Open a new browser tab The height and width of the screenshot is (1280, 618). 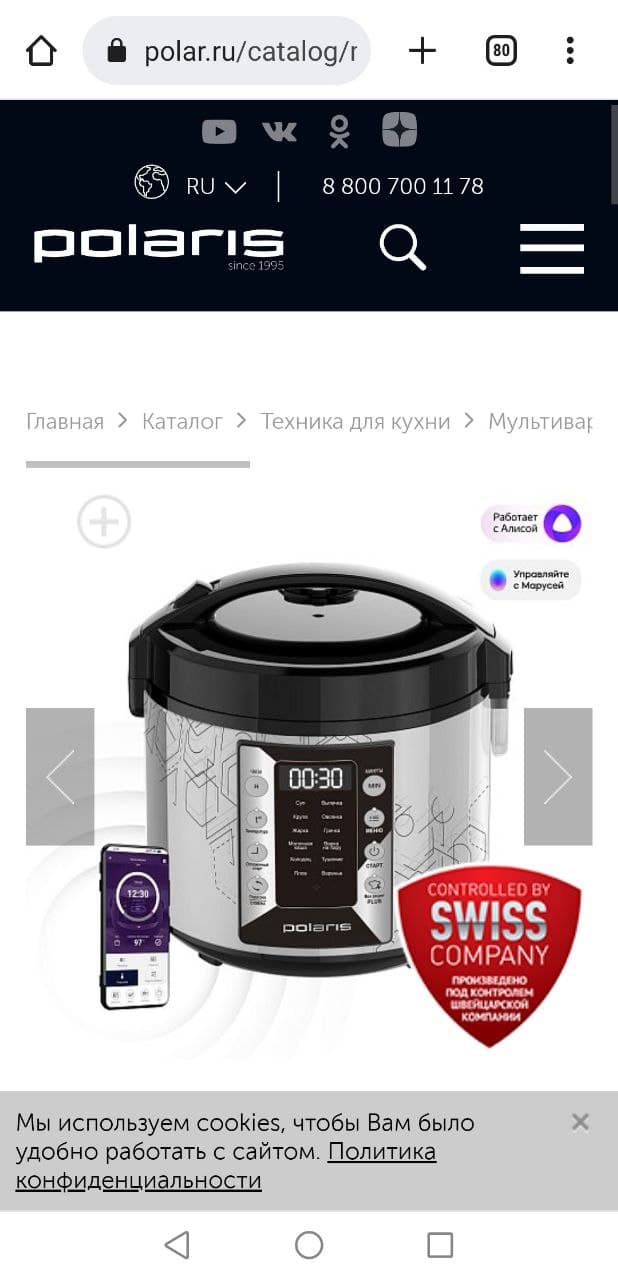pyautogui.click(x=423, y=50)
